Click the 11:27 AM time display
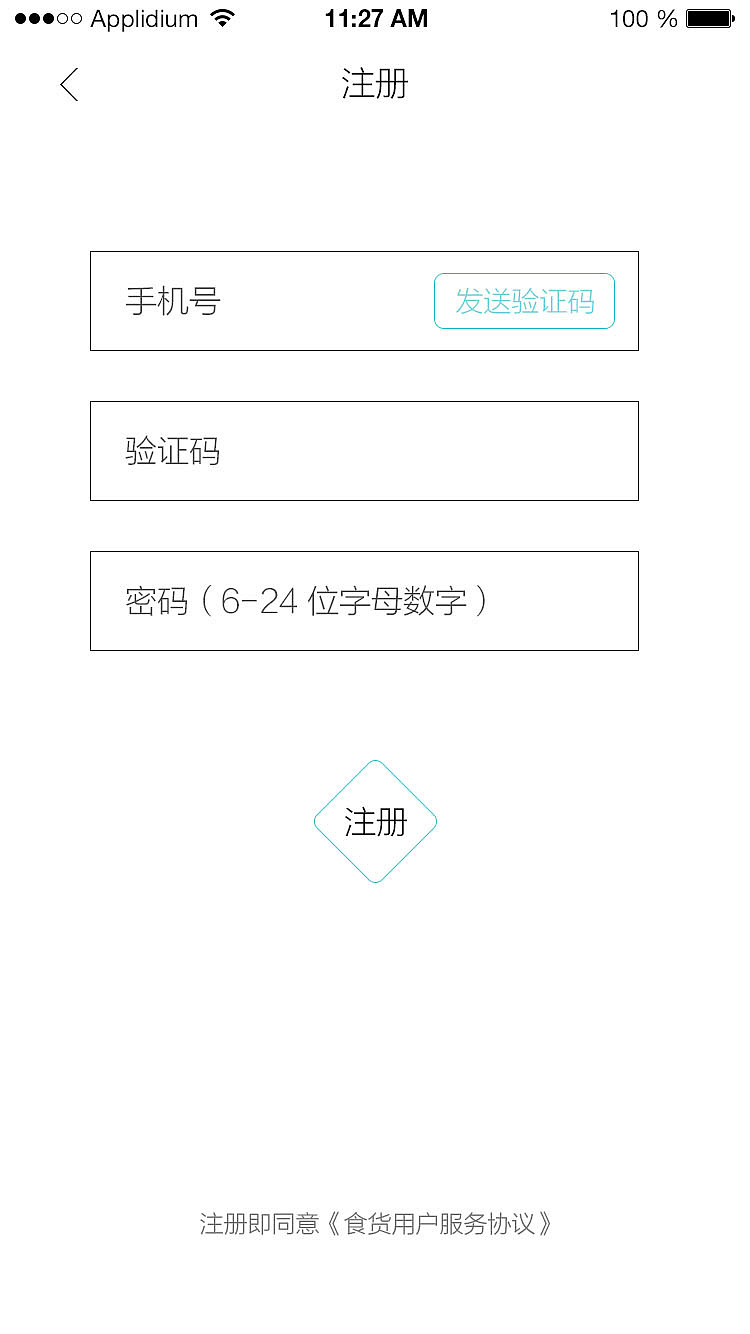This screenshot has width=750, height=1334. point(375,17)
